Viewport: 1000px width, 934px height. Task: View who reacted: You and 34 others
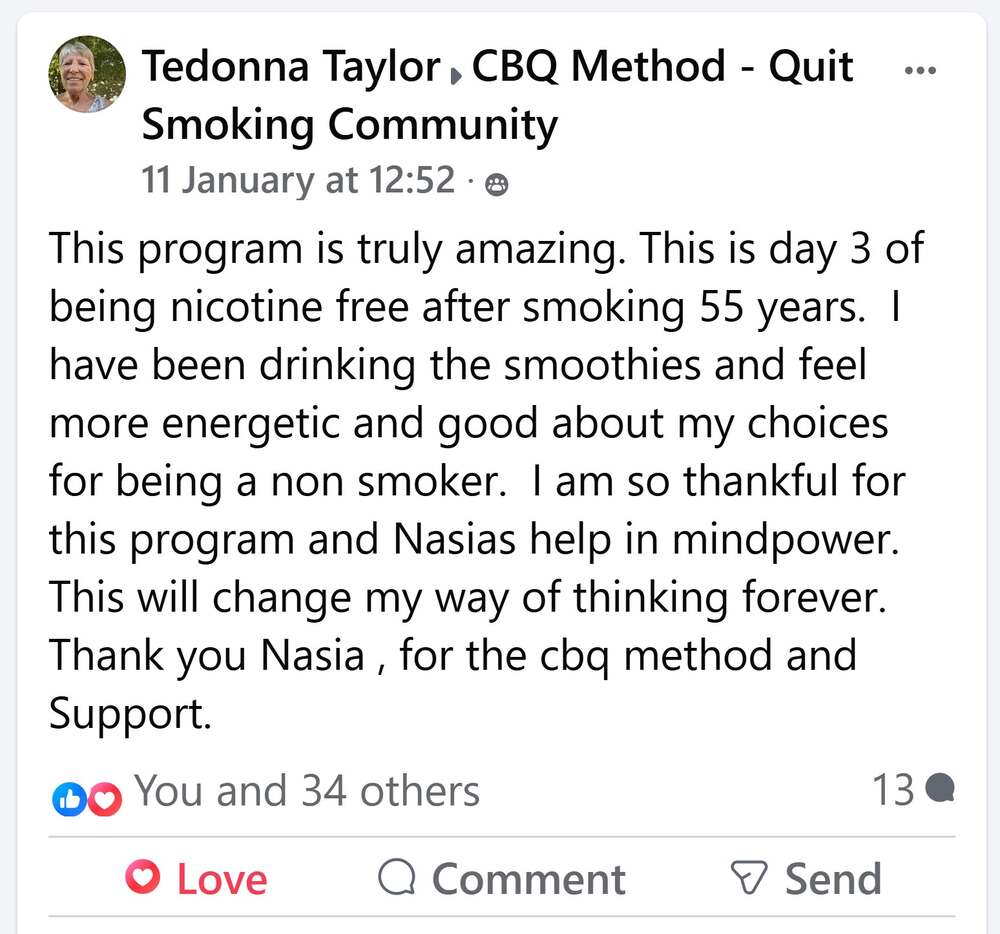coord(306,791)
